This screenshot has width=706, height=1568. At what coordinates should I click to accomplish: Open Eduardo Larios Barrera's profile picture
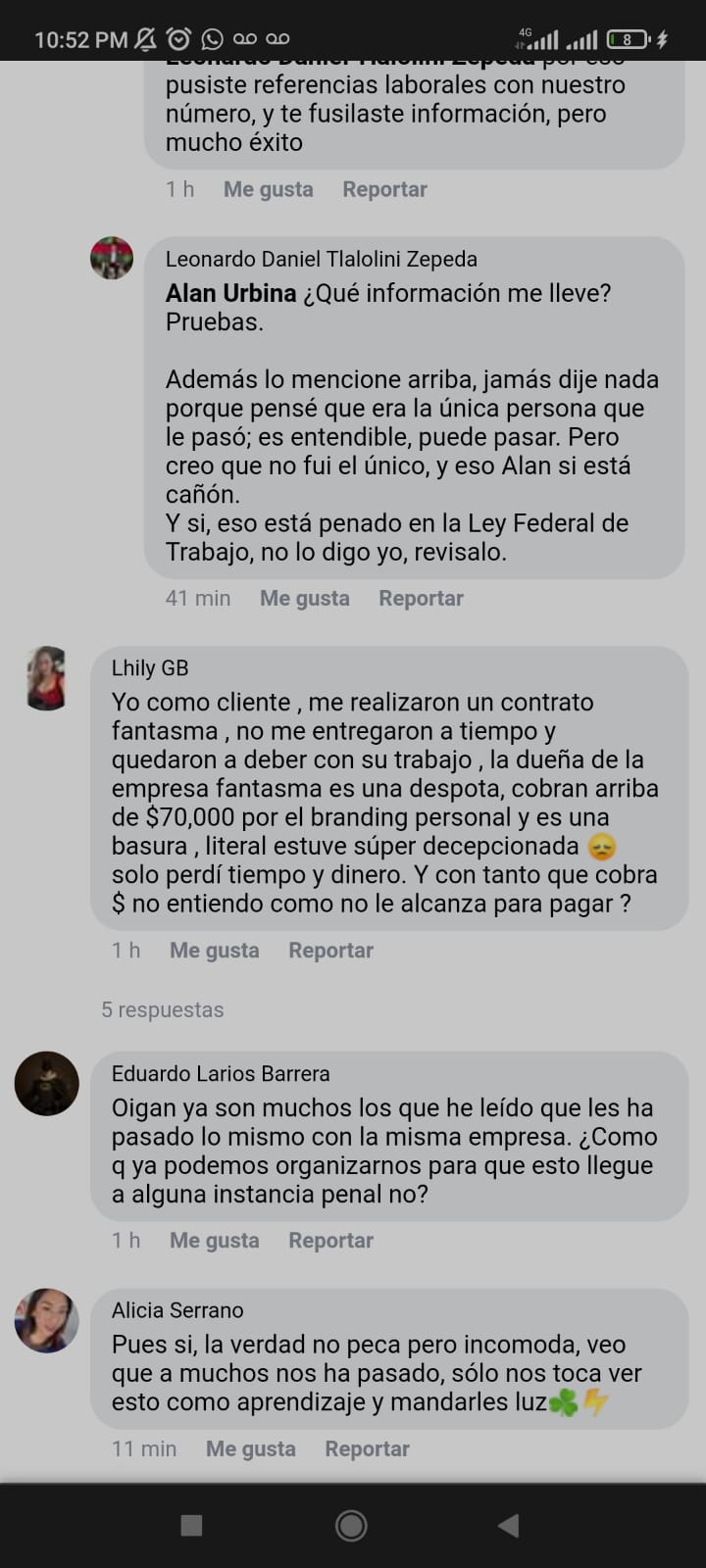coord(46,1084)
